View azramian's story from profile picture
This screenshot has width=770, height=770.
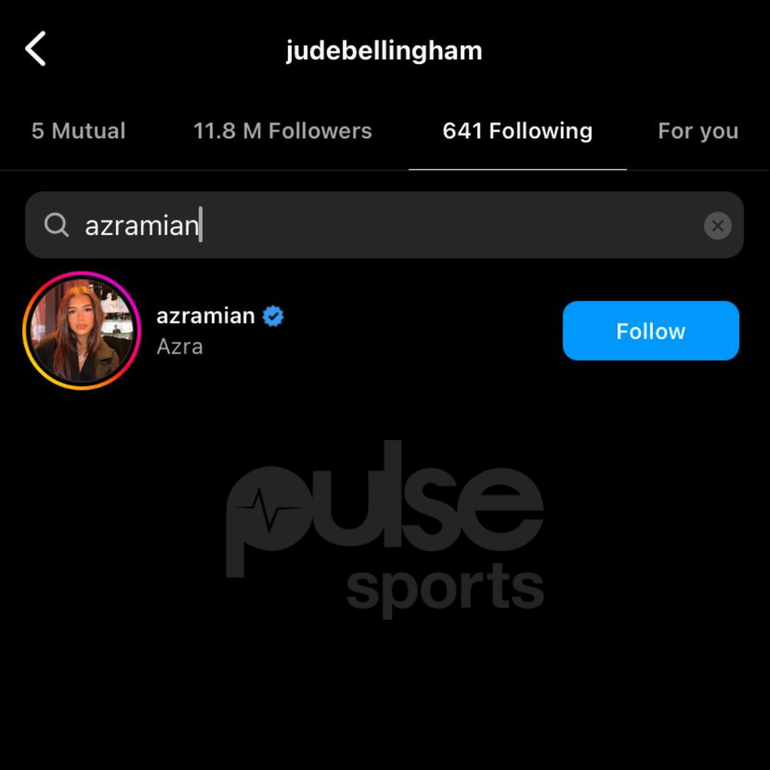pyautogui.click(x=82, y=331)
